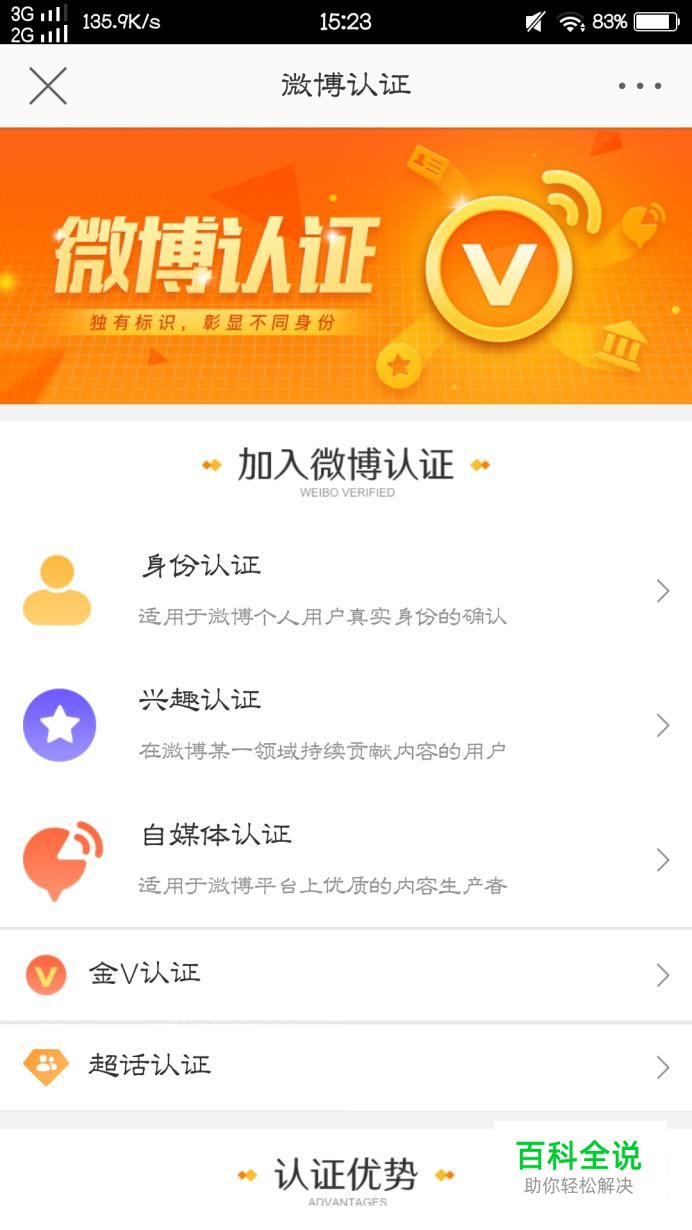The width and height of the screenshot is (692, 1230).
Task: Select the 兴趣认证 row
Action: point(346,725)
